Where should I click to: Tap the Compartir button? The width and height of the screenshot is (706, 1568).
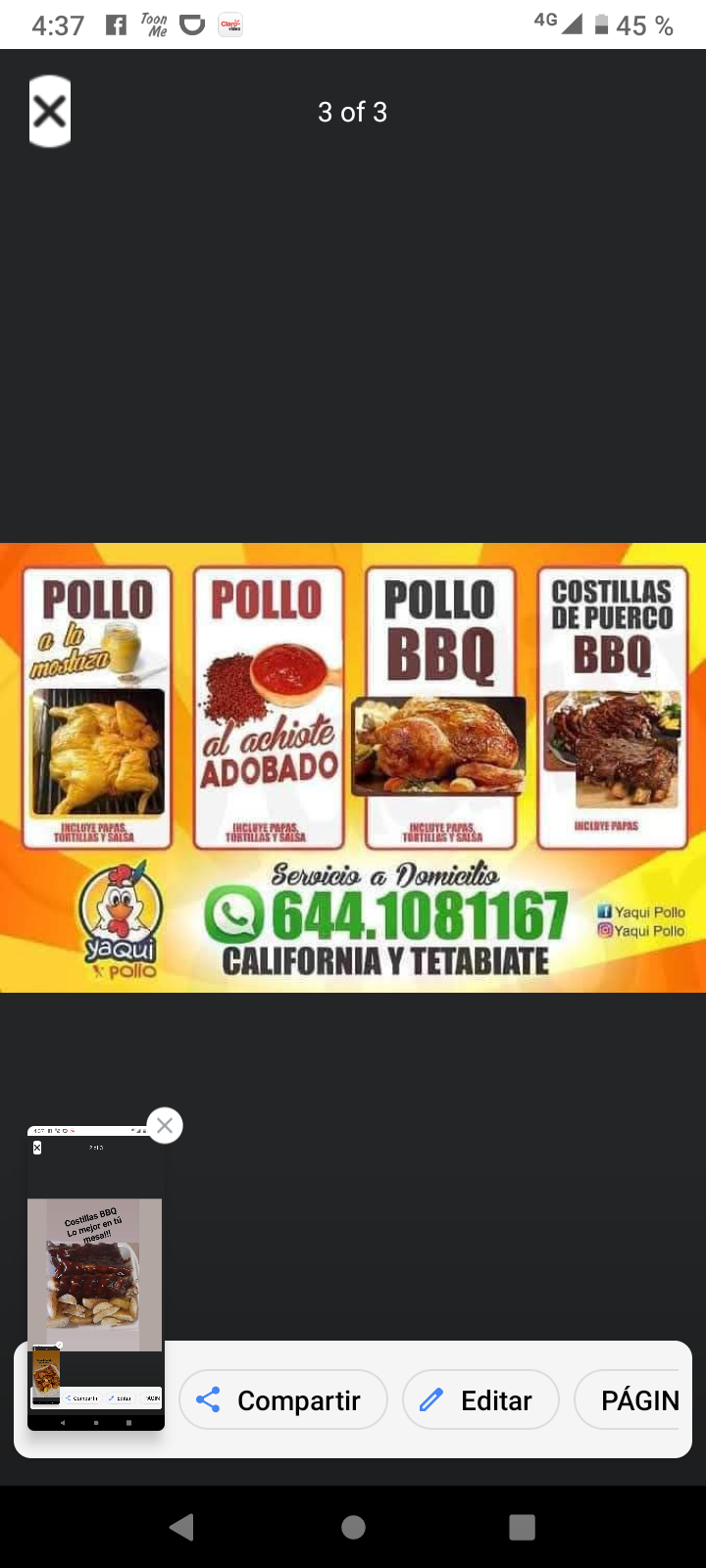[283, 1399]
